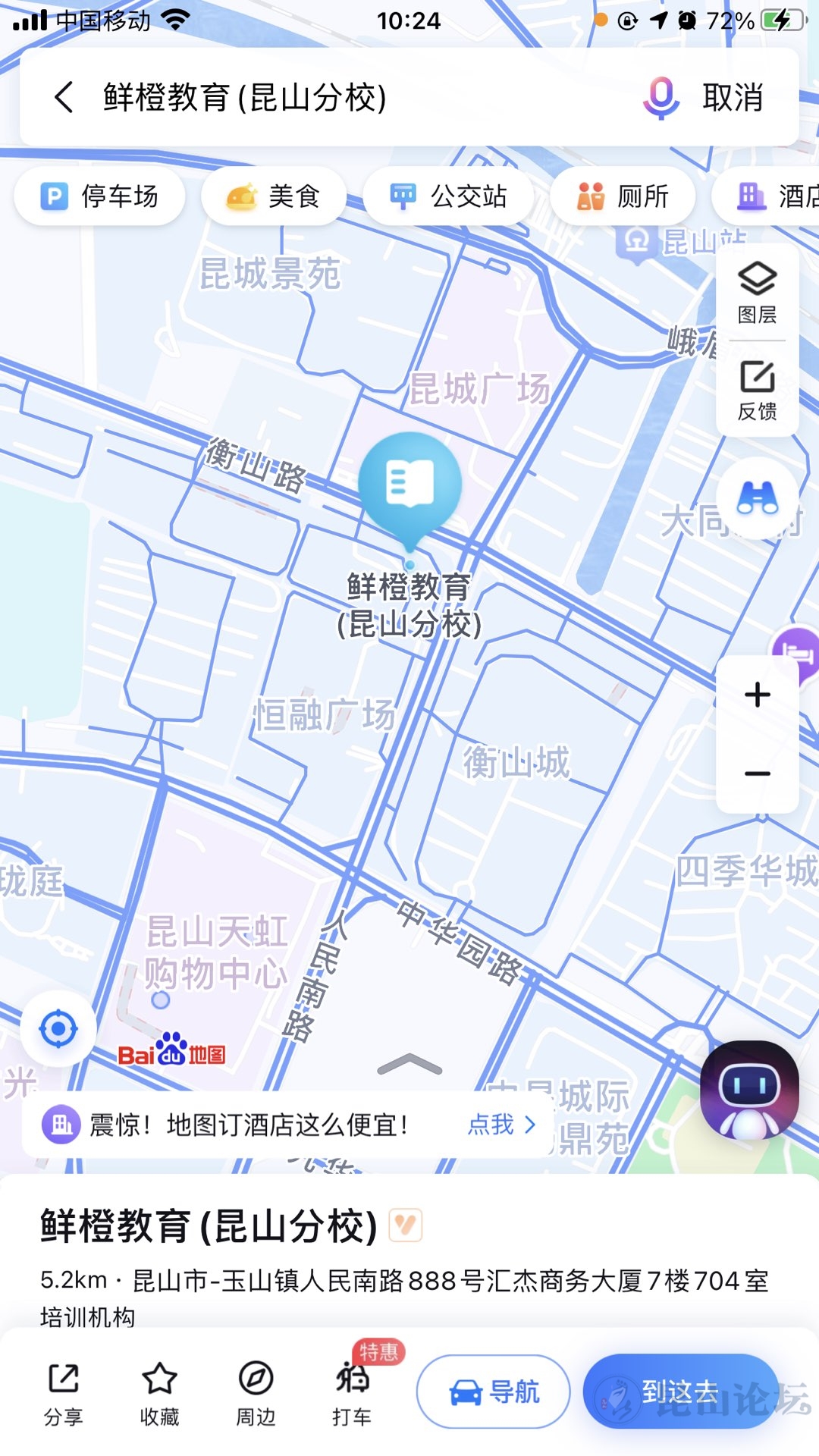Go back using the arrow in search bar
Image resolution: width=819 pixels, height=1456 pixels.
pos(64,97)
